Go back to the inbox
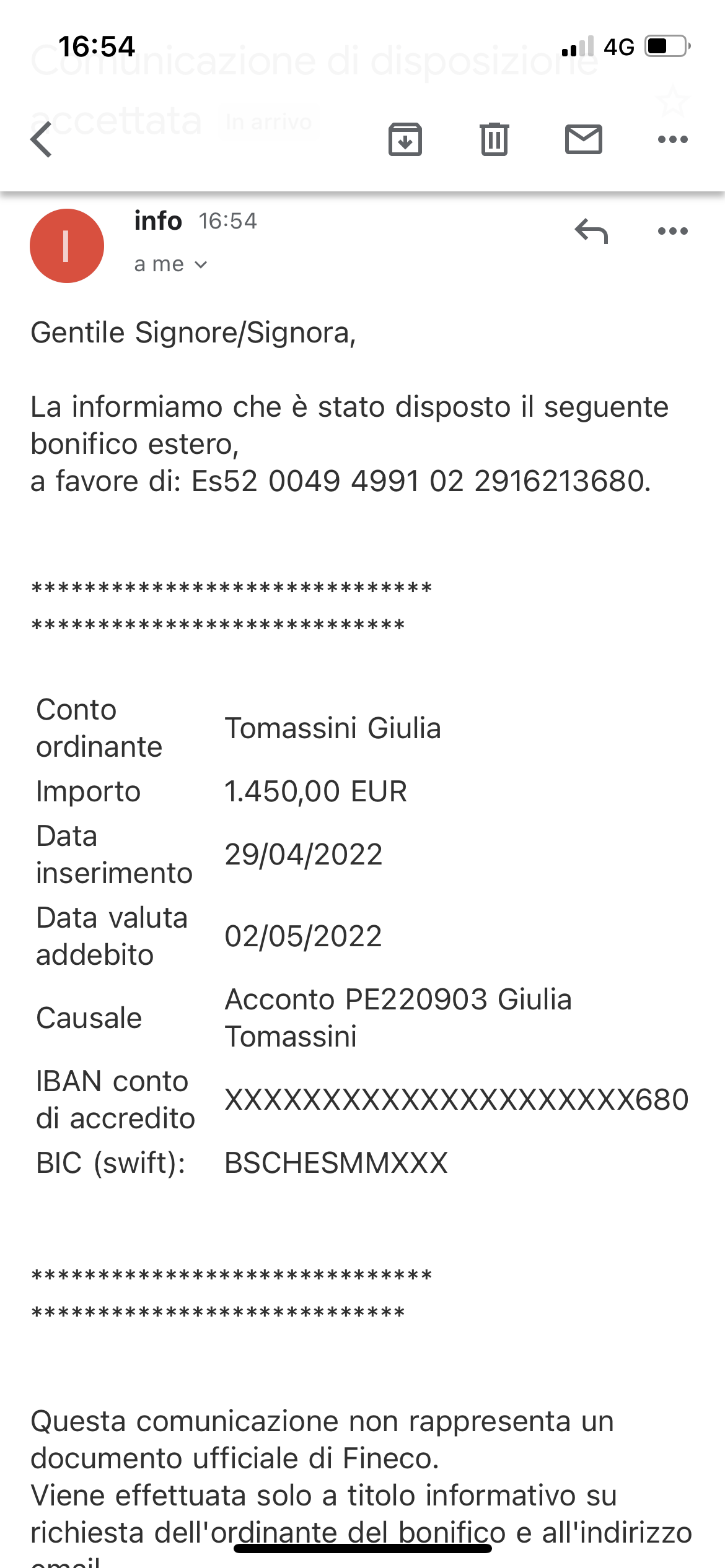The height and width of the screenshot is (1568, 725). [42, 139]
